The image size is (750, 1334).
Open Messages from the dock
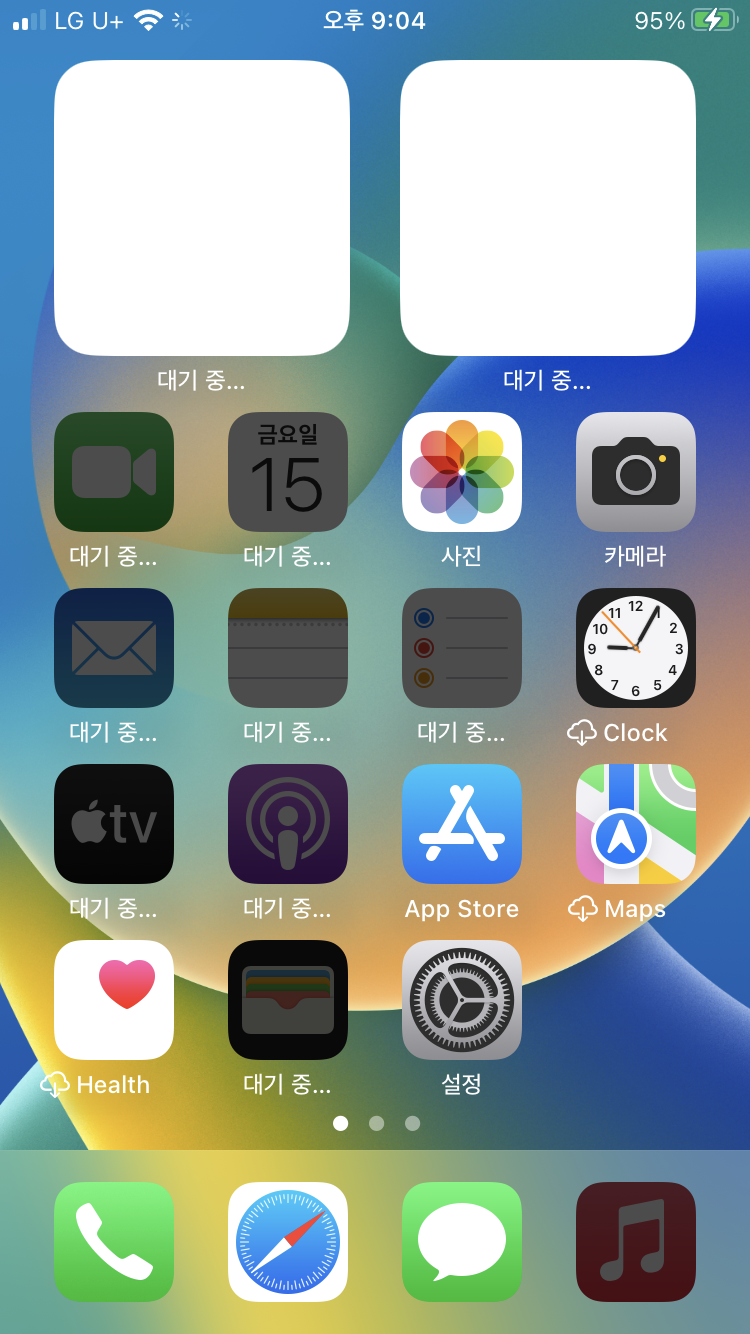462,1242
